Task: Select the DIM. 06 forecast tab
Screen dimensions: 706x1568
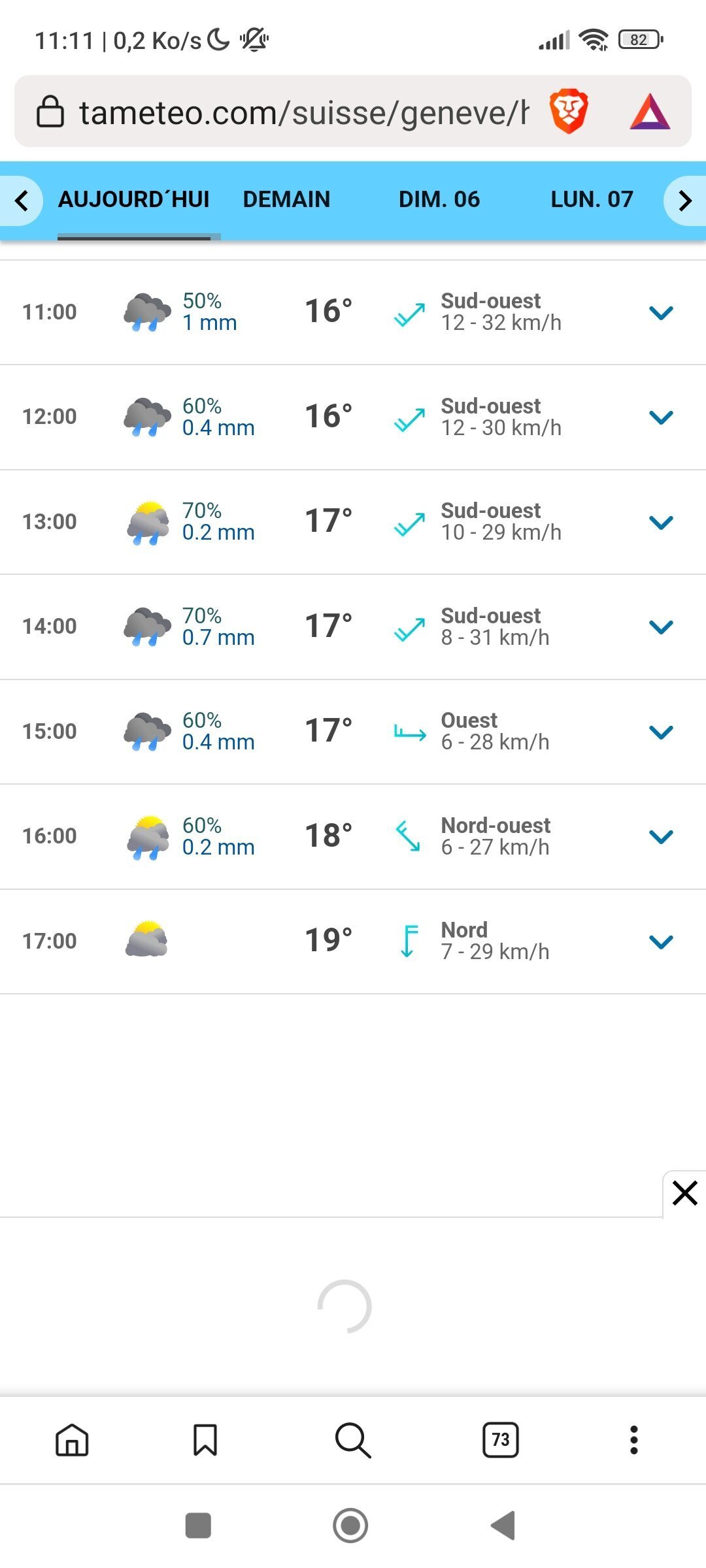Action: point(439,199)
